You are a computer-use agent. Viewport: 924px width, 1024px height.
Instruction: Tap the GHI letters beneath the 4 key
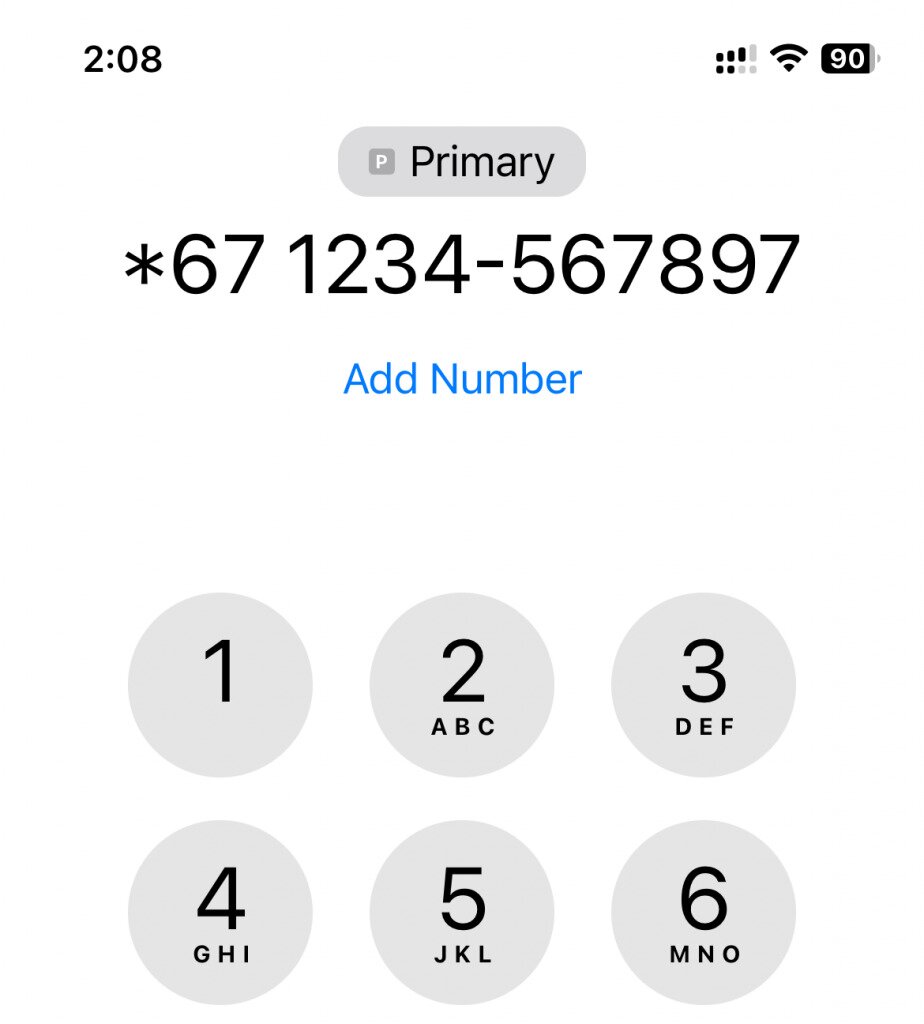click(x=221, y=955)
